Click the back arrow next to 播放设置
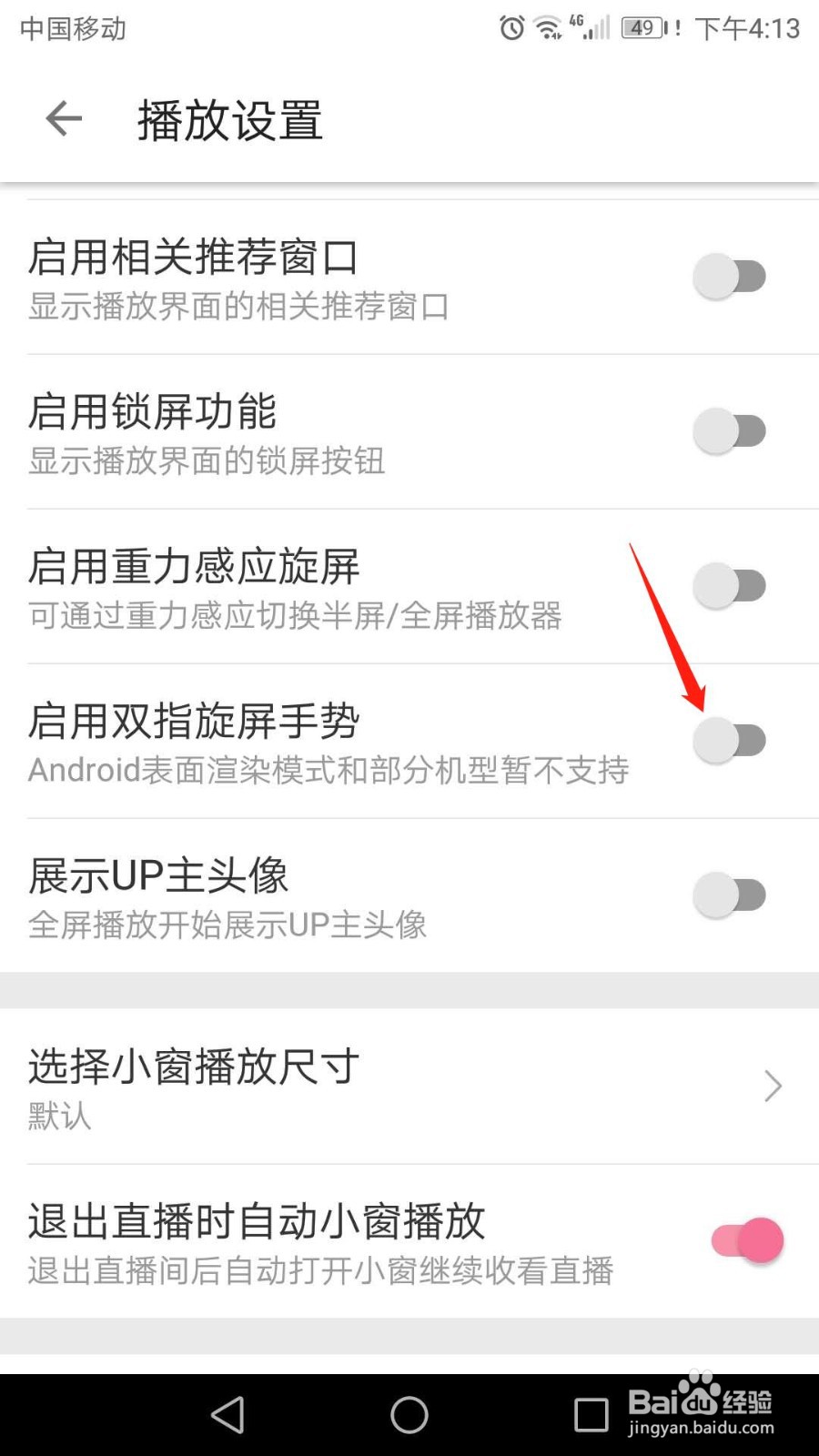Screen dimensions: 819x1456 click(62, 118)
